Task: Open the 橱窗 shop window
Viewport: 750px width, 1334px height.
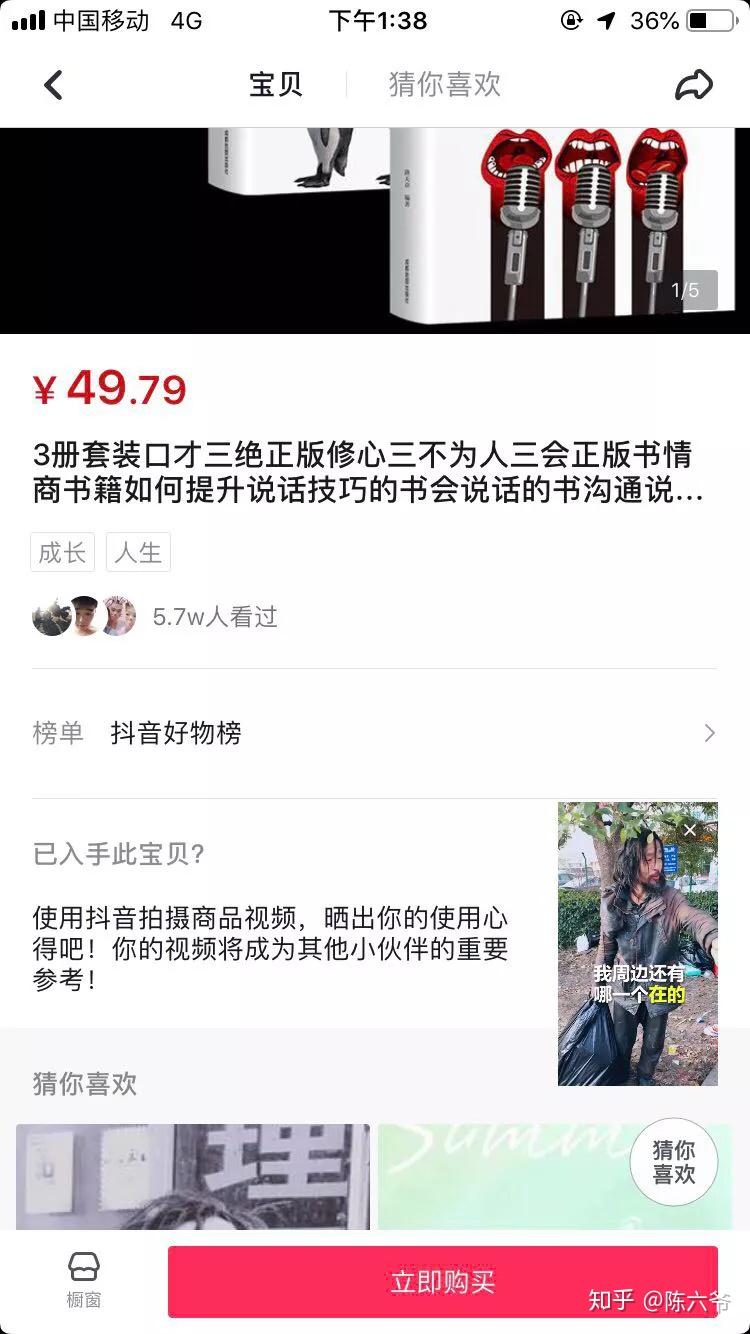Action: coord(84,1280)
